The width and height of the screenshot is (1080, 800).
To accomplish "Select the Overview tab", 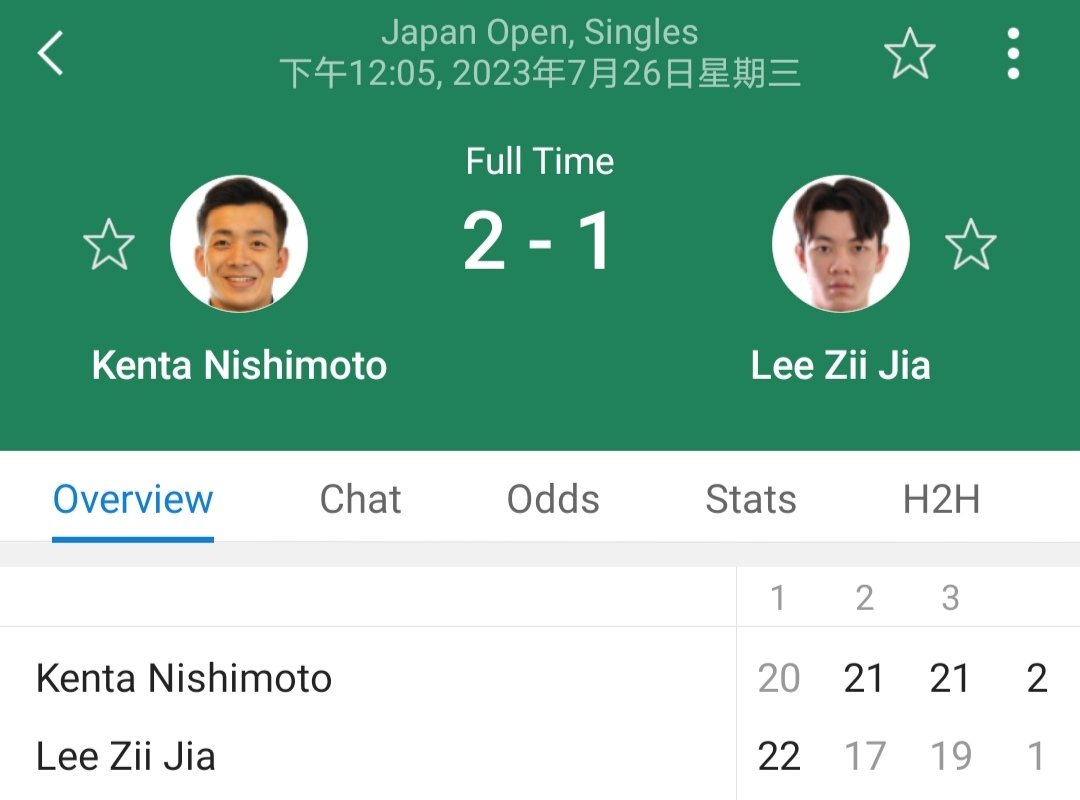I will [133, 499].
